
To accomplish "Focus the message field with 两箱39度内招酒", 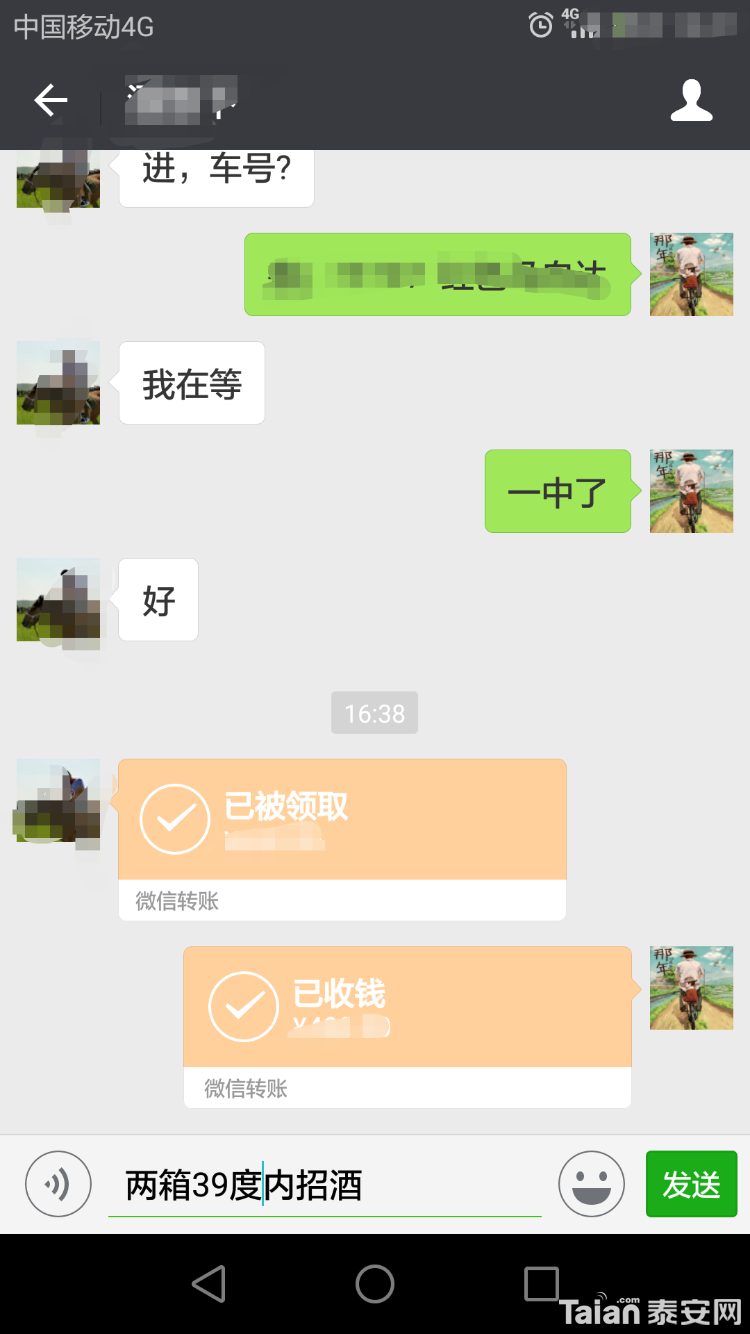I will (x=325, y=1185).
